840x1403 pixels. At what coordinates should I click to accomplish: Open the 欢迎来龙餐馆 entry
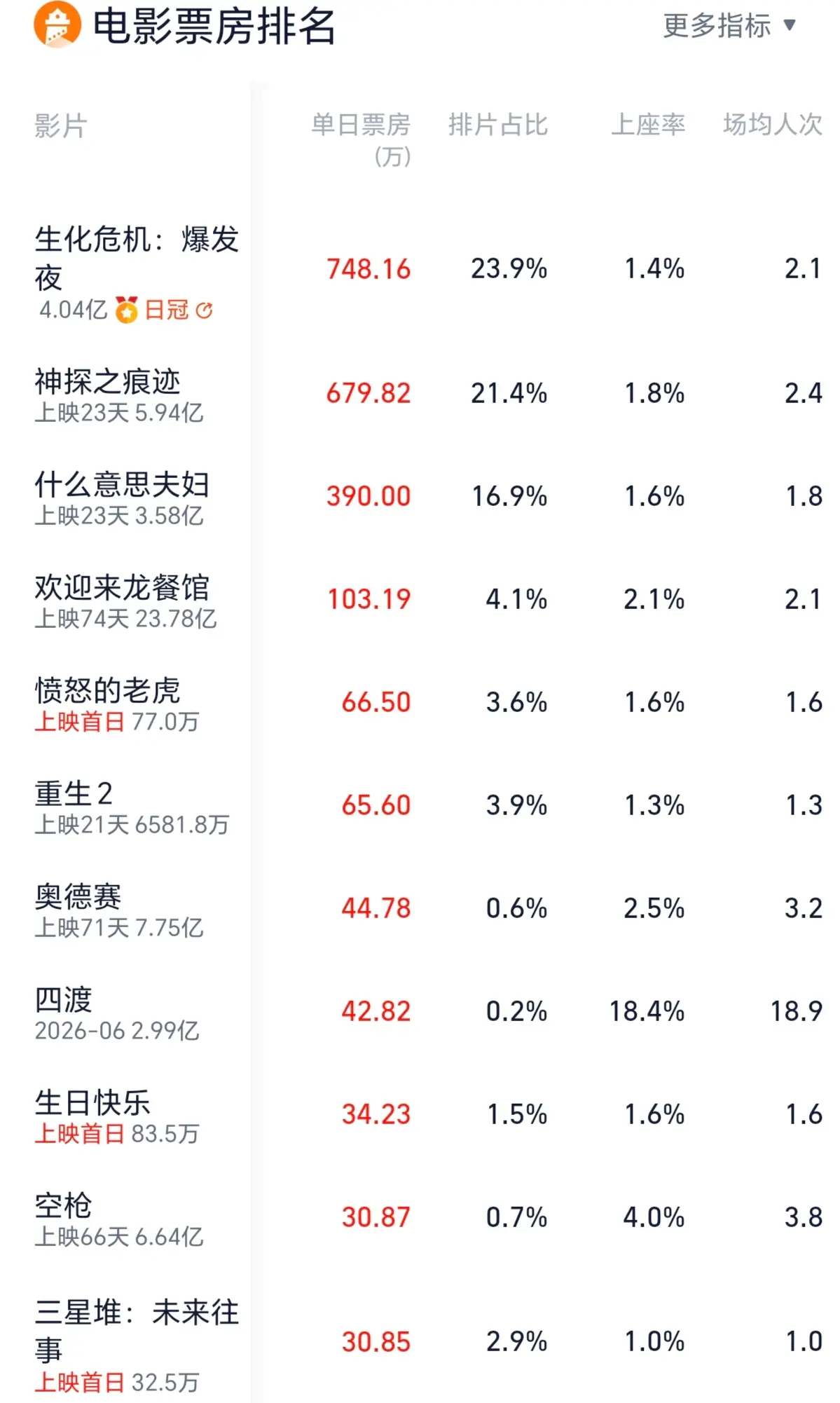[420, 601]
